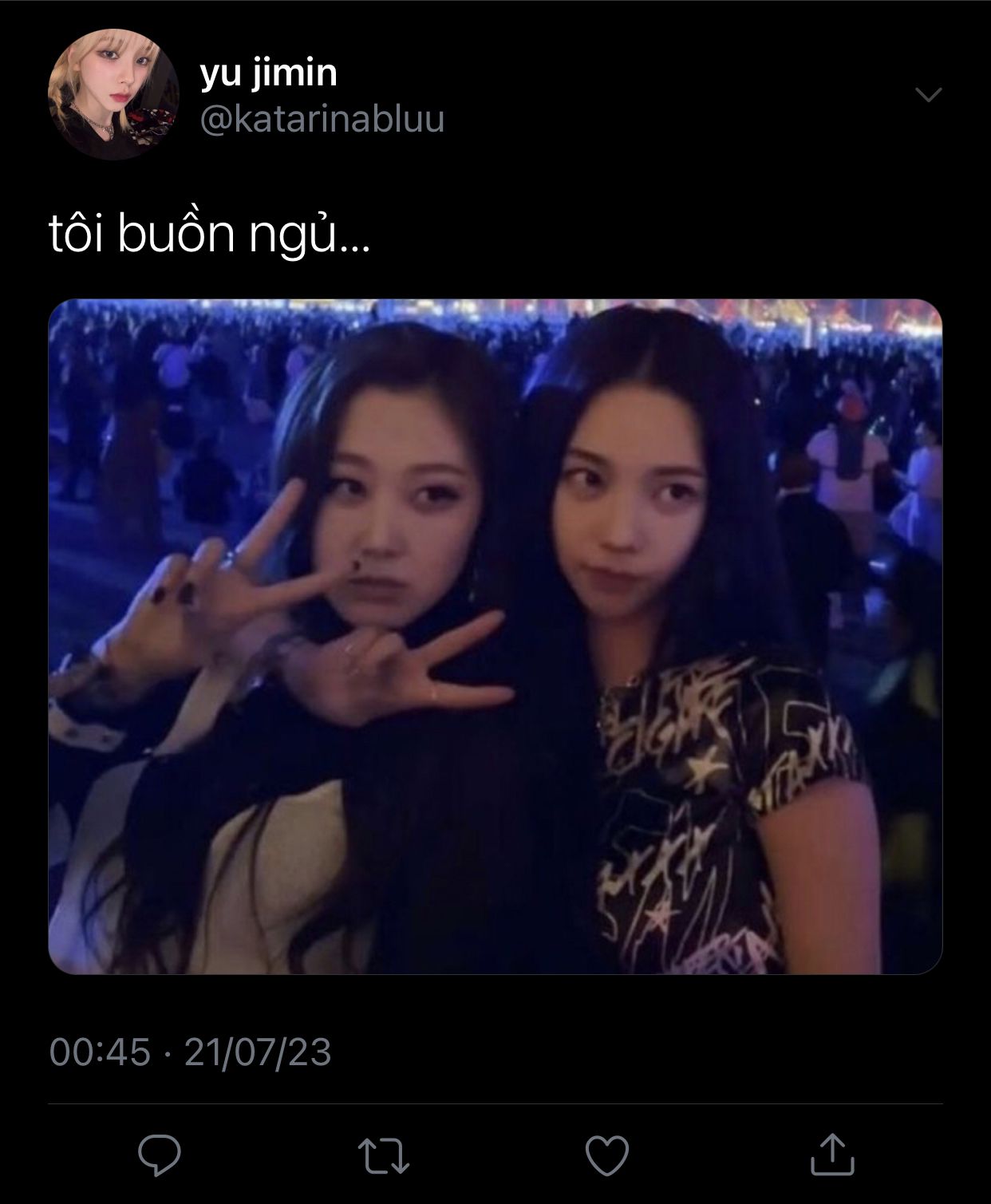991x1204 pixels.
Task: Like the tweet with the heart icon
Action: [x=607, y=1155]
